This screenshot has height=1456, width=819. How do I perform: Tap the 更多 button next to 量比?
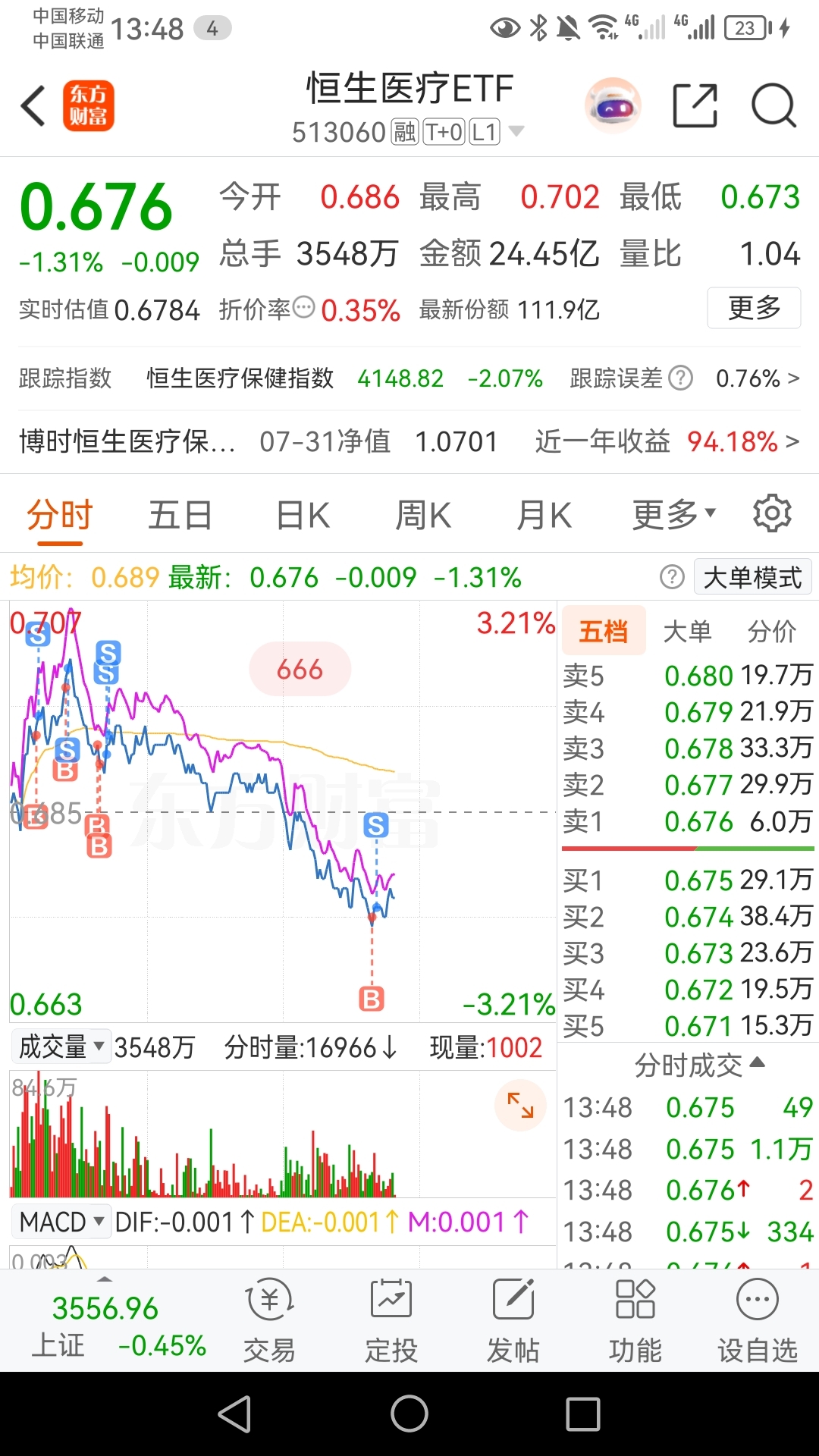point(755,308)
